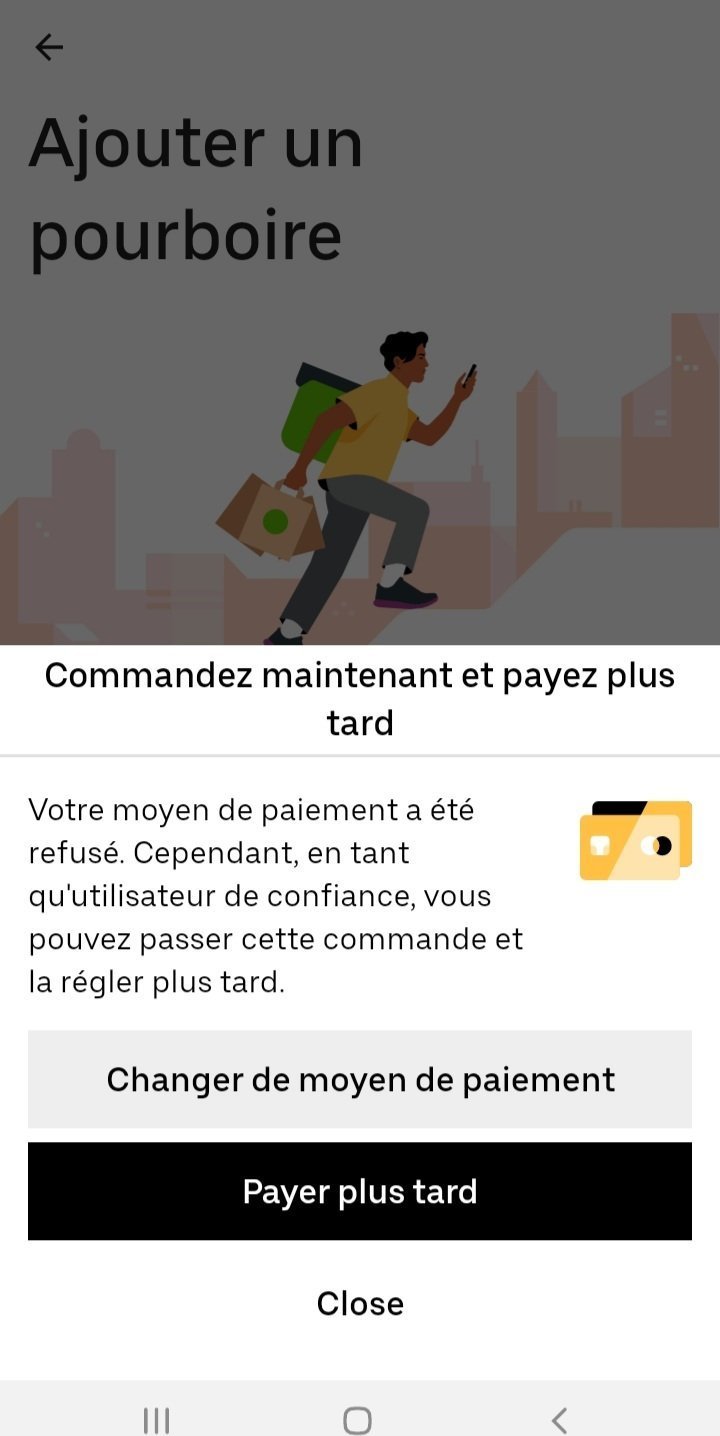Tap the back arrow at top
This screenshot has width=720, height=1436.
tap(48, 47)
